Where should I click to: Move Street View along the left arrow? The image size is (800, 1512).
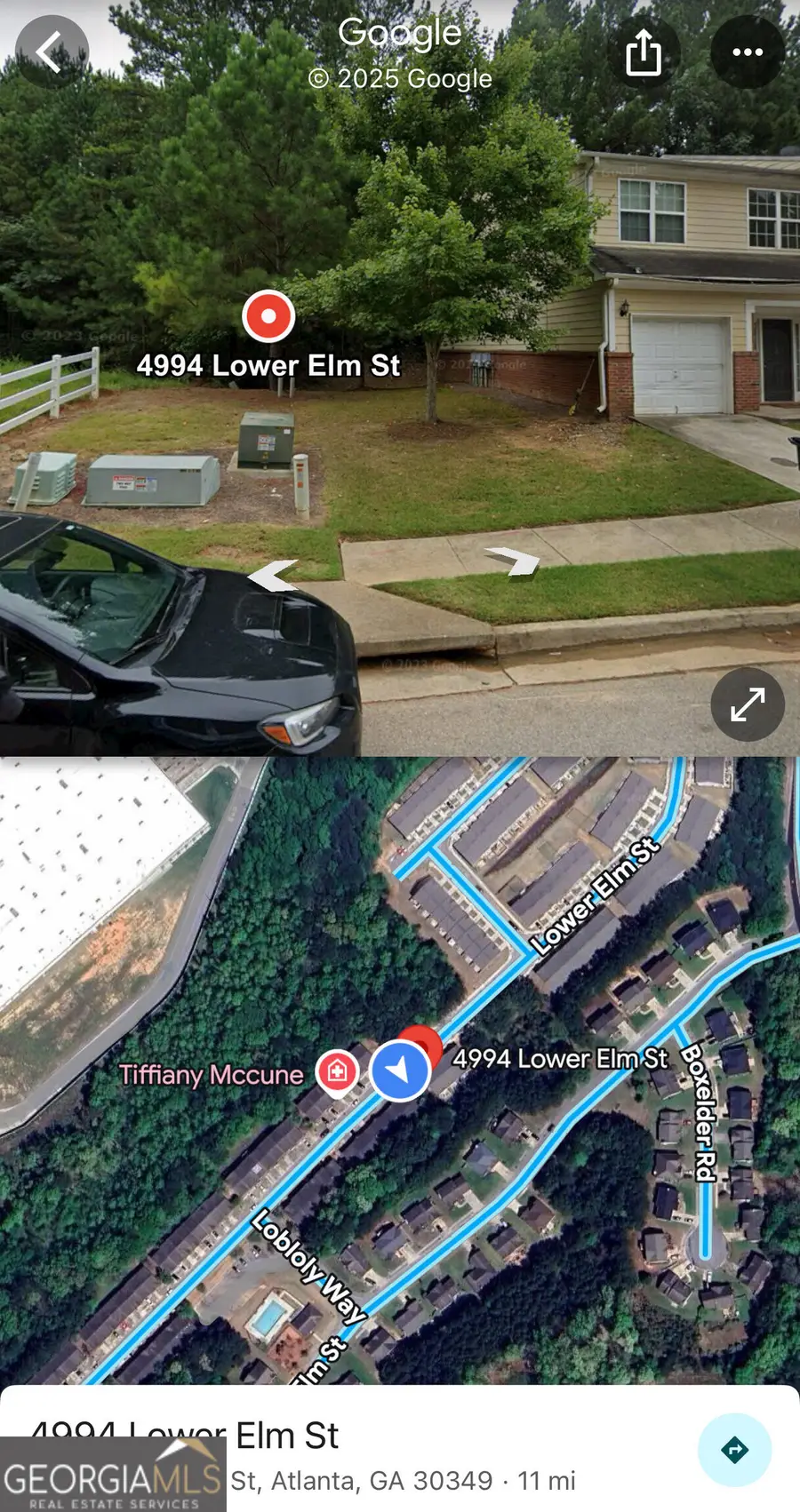[x=272, y=575]
